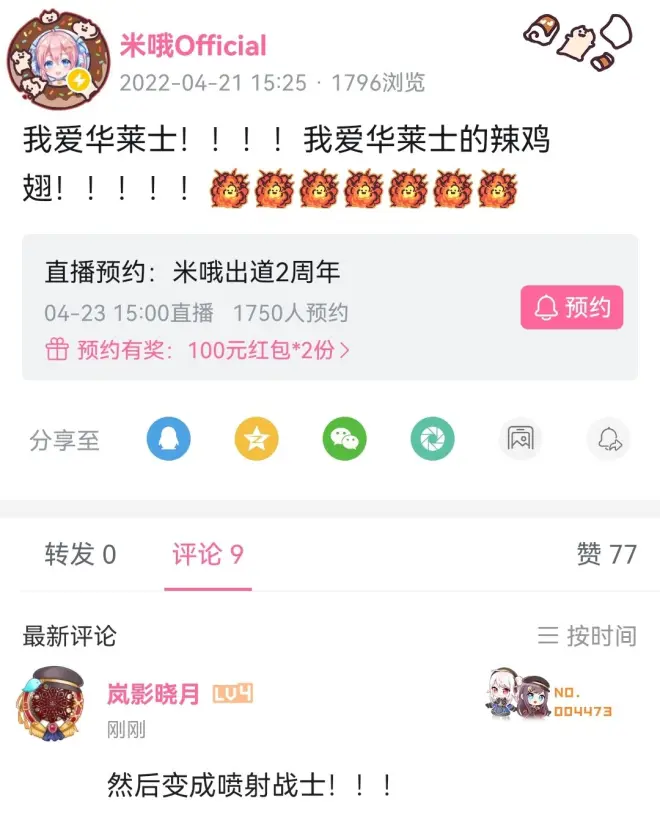This screenshot has width=660, height=820.
Task: Switch to the 转发 0 tab
Action: point(80,554)
